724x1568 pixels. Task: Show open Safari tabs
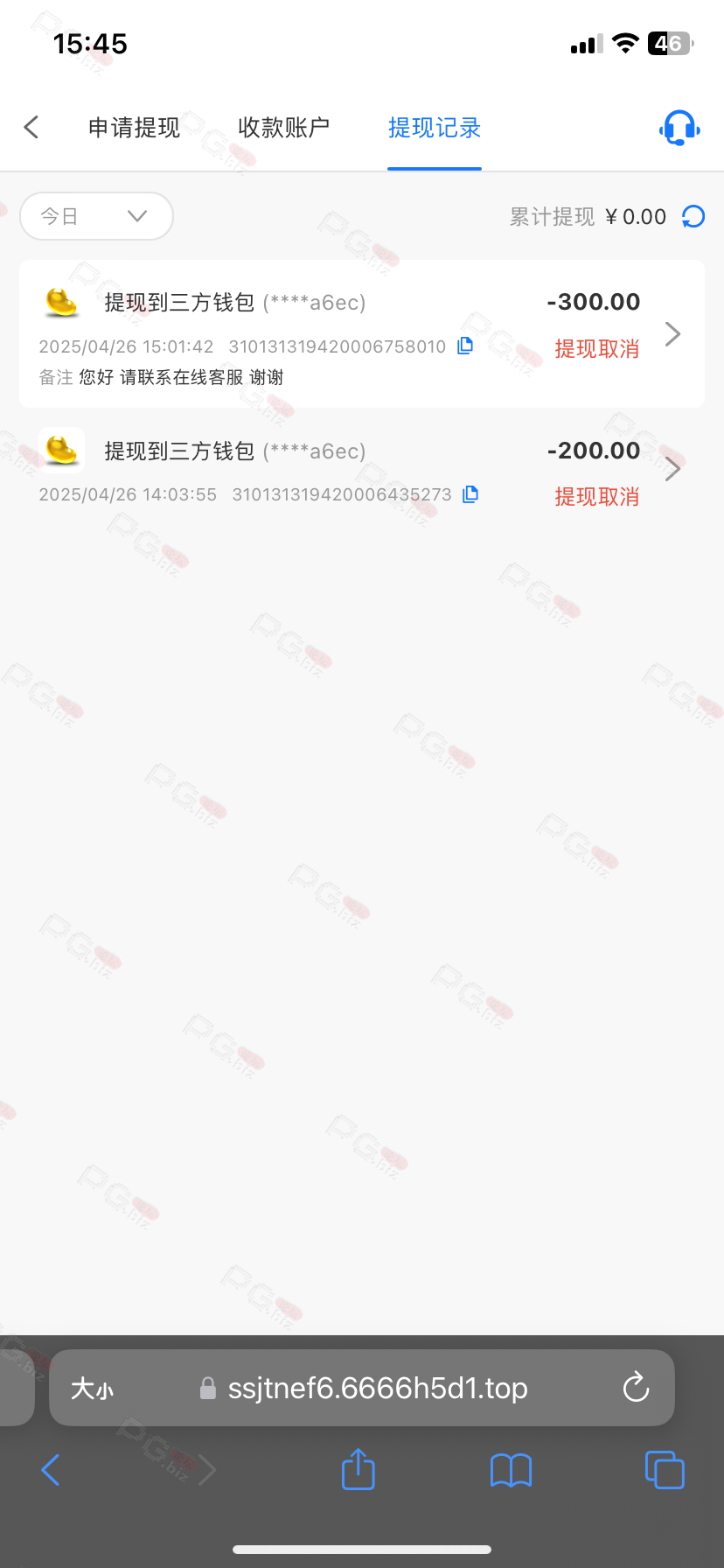pos(665,1469)
